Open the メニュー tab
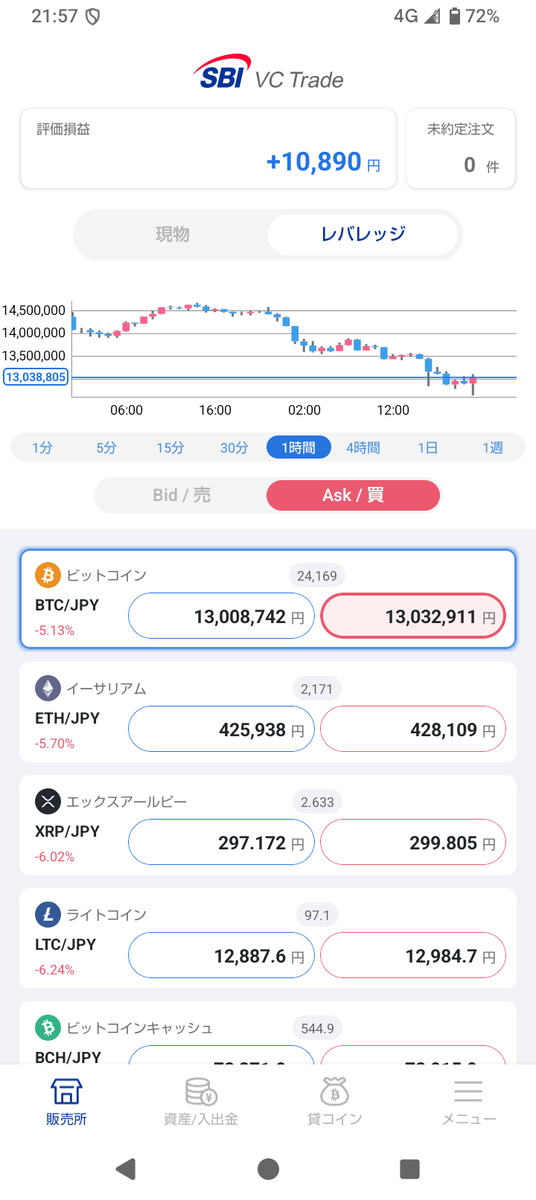The image size is (536, 1200). pos(468,1102)
